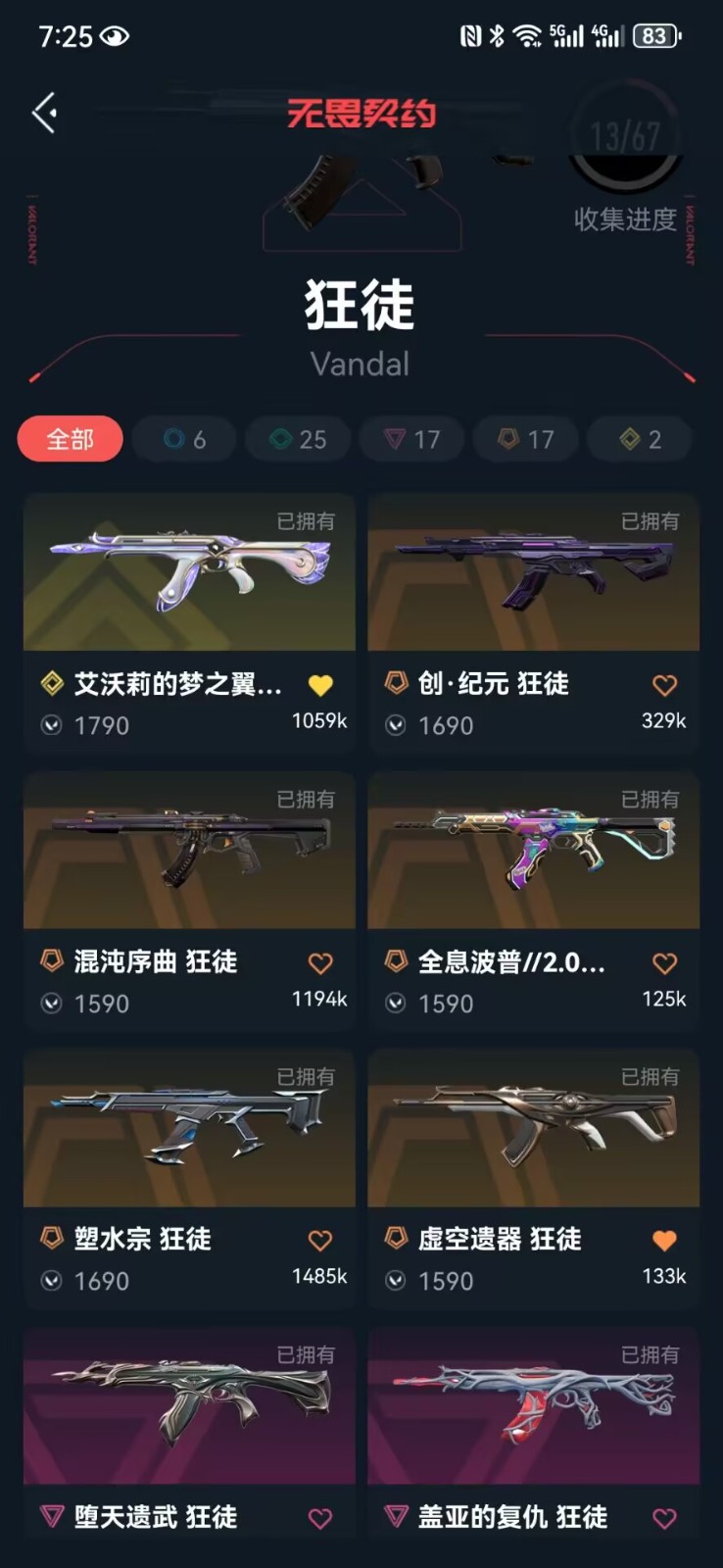Open the 塑水宗 狂徒 skin card

(x=189, y=1179)
